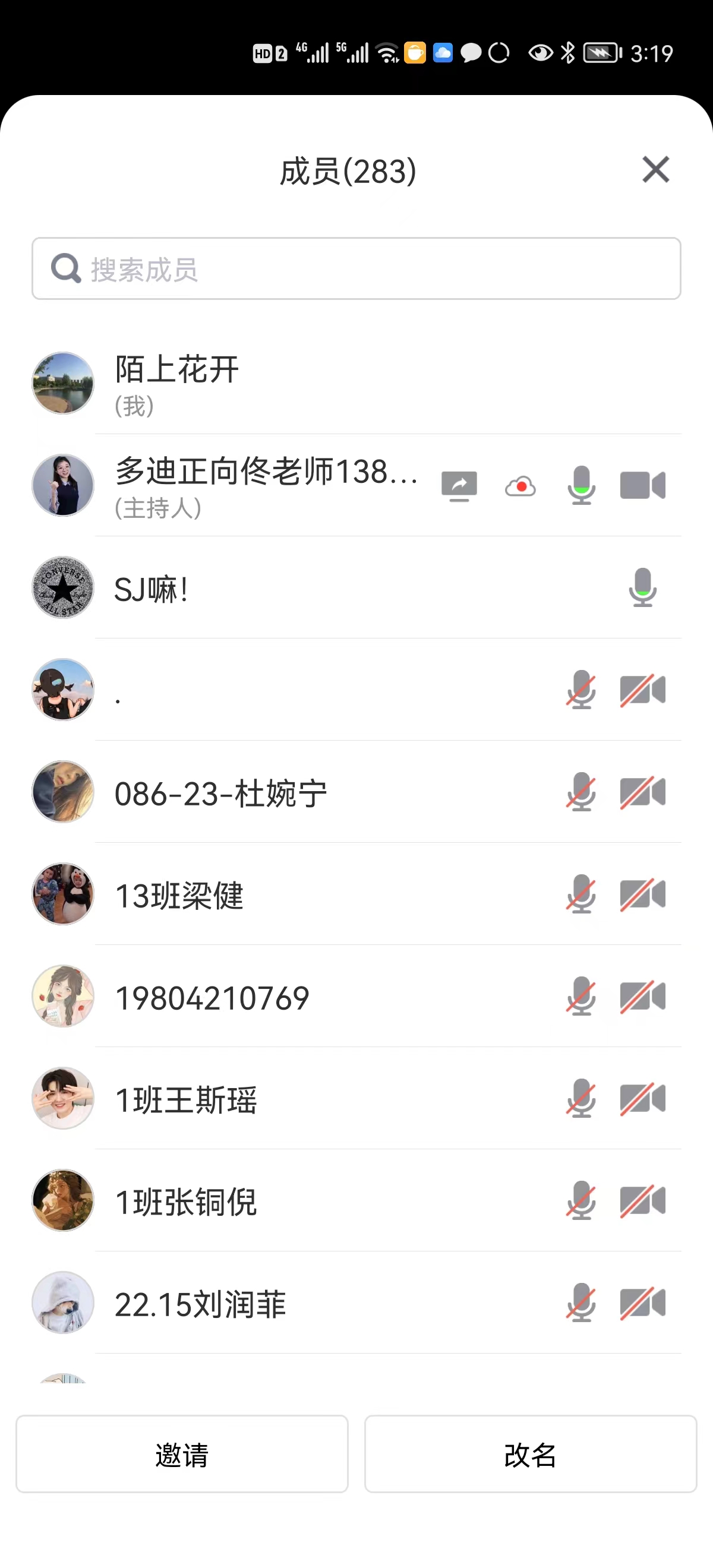Open the 邀请 invite button

pos(182,1453)
